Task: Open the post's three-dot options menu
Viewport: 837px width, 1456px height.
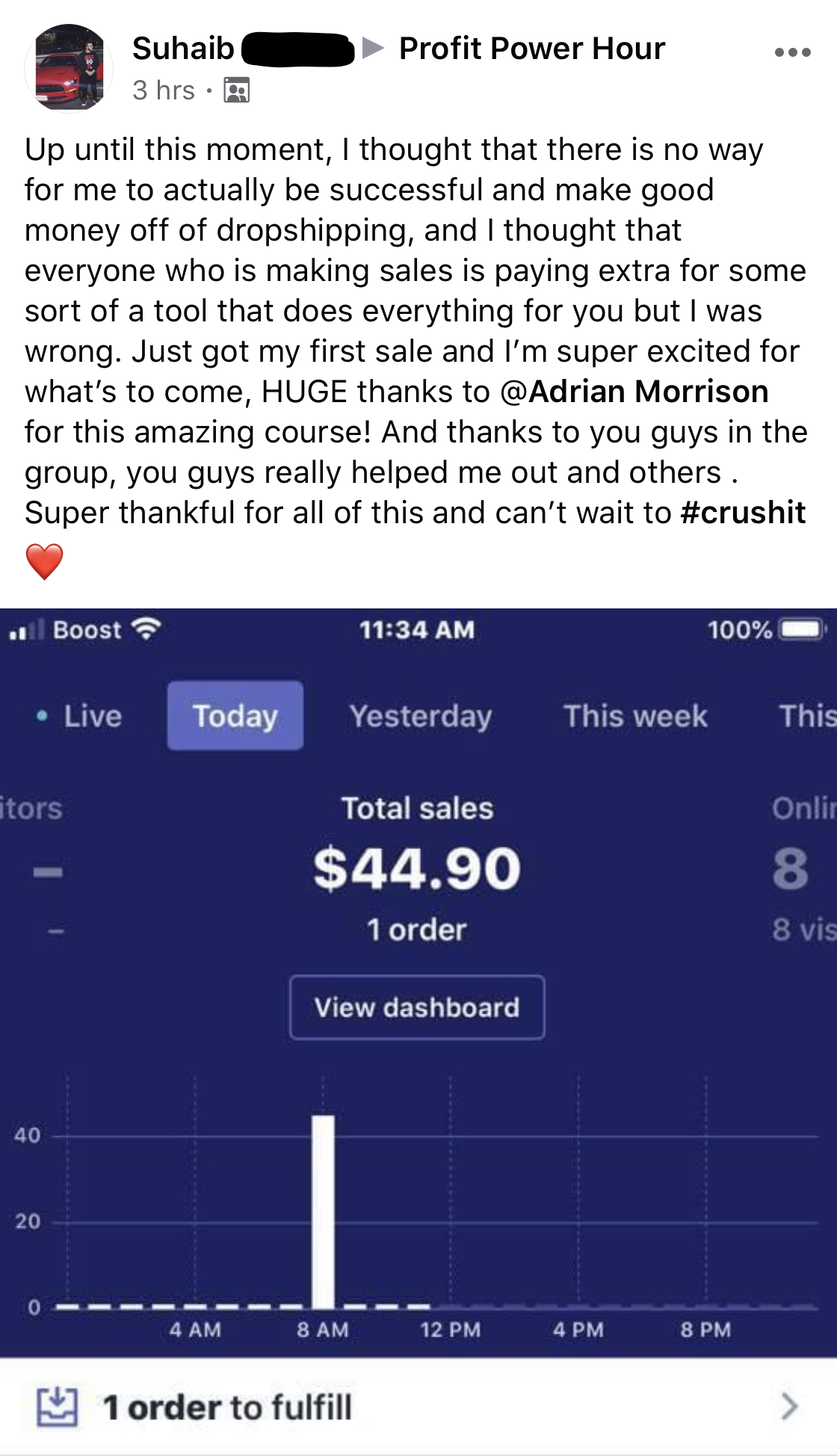Action: [x=792, y=52]
